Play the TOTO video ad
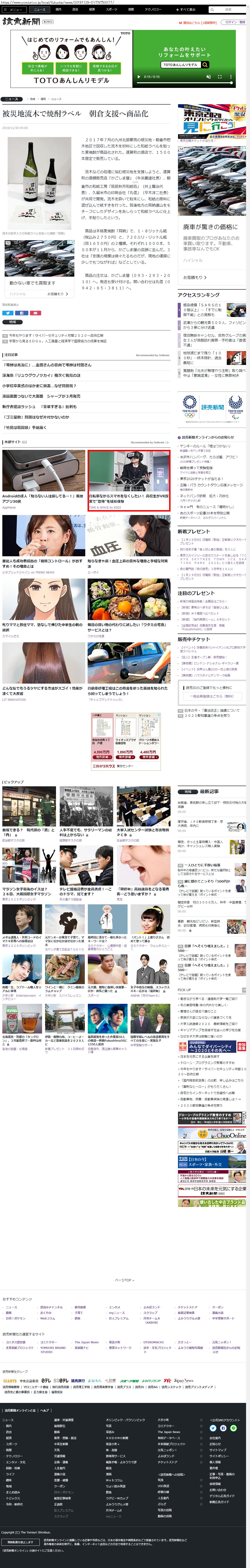Image resolution: width=250 pixels, height=1568 pixels. pyautogui.click(x=138, y=77)
